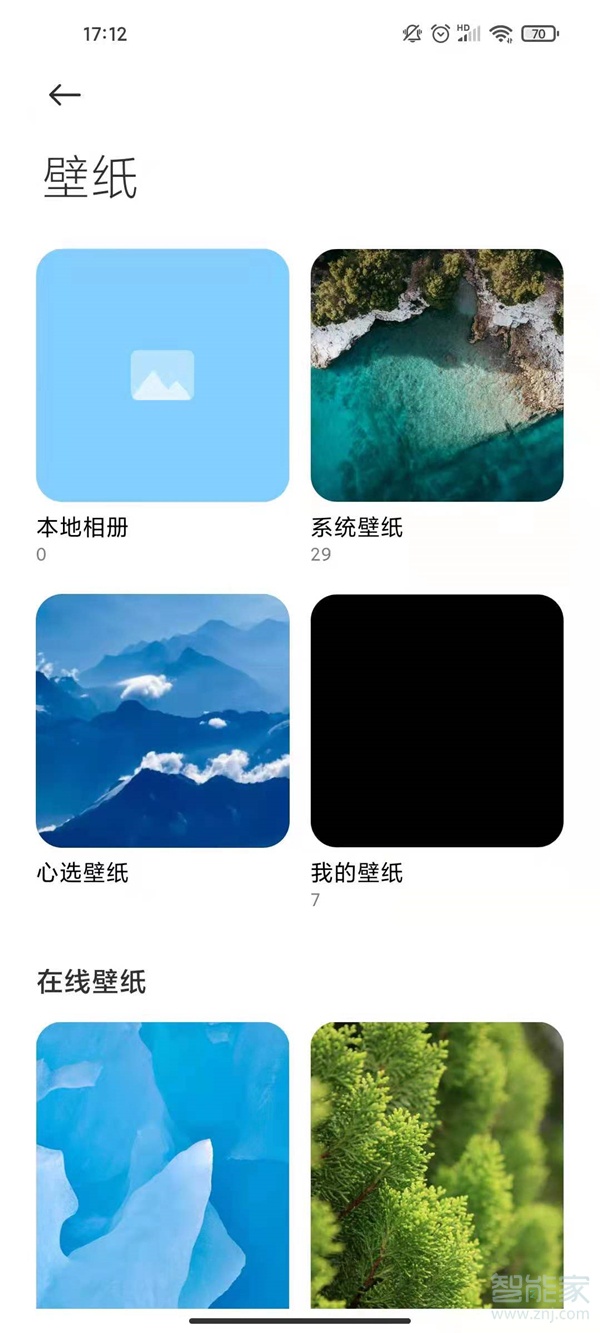Go back using the arrow icon

tap(64, 95)
